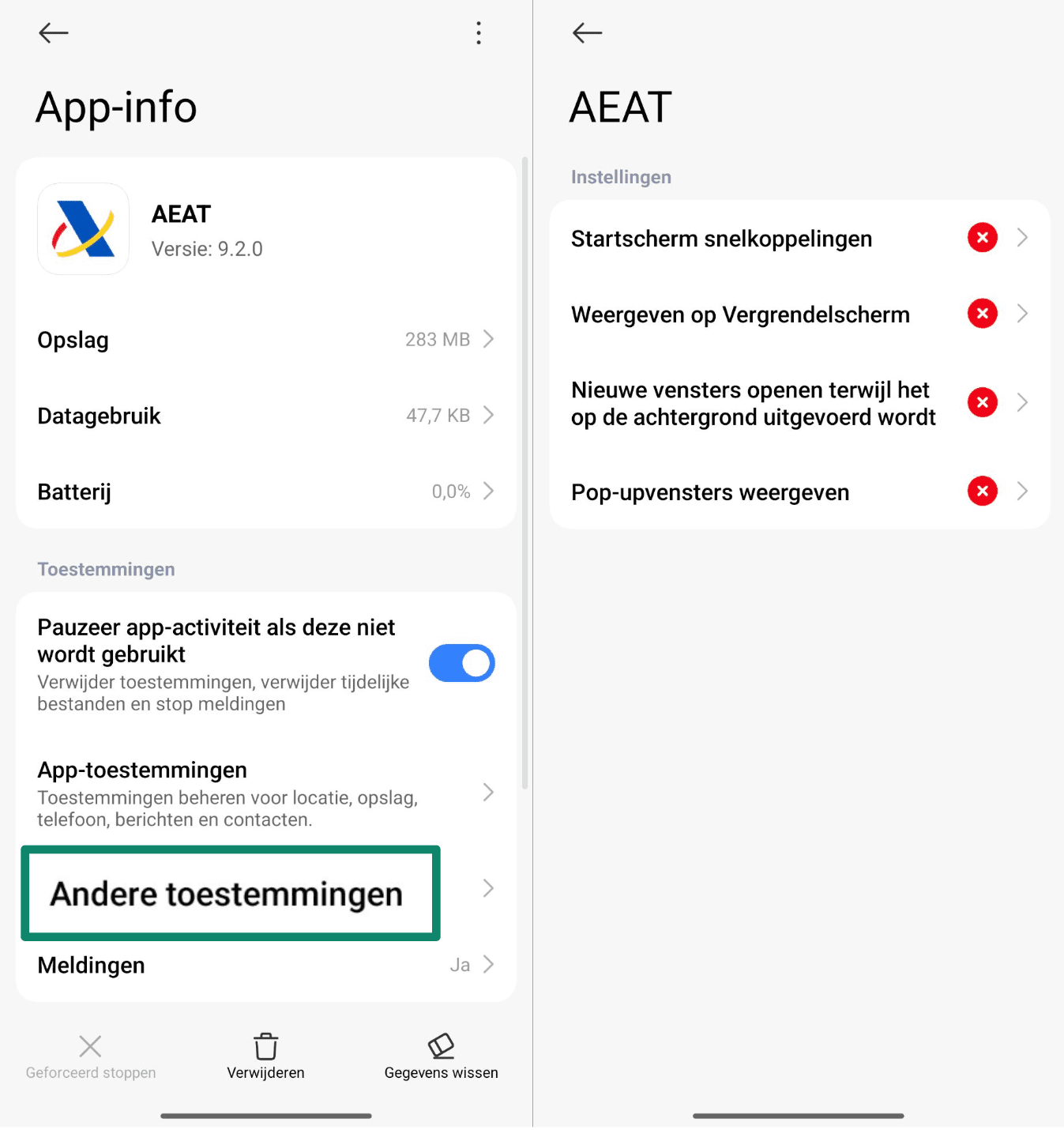Open Weergeven op Vergrendelscherm permission
The height and width of the screenshot is (1130, 1064).
(x=799, y=315)
